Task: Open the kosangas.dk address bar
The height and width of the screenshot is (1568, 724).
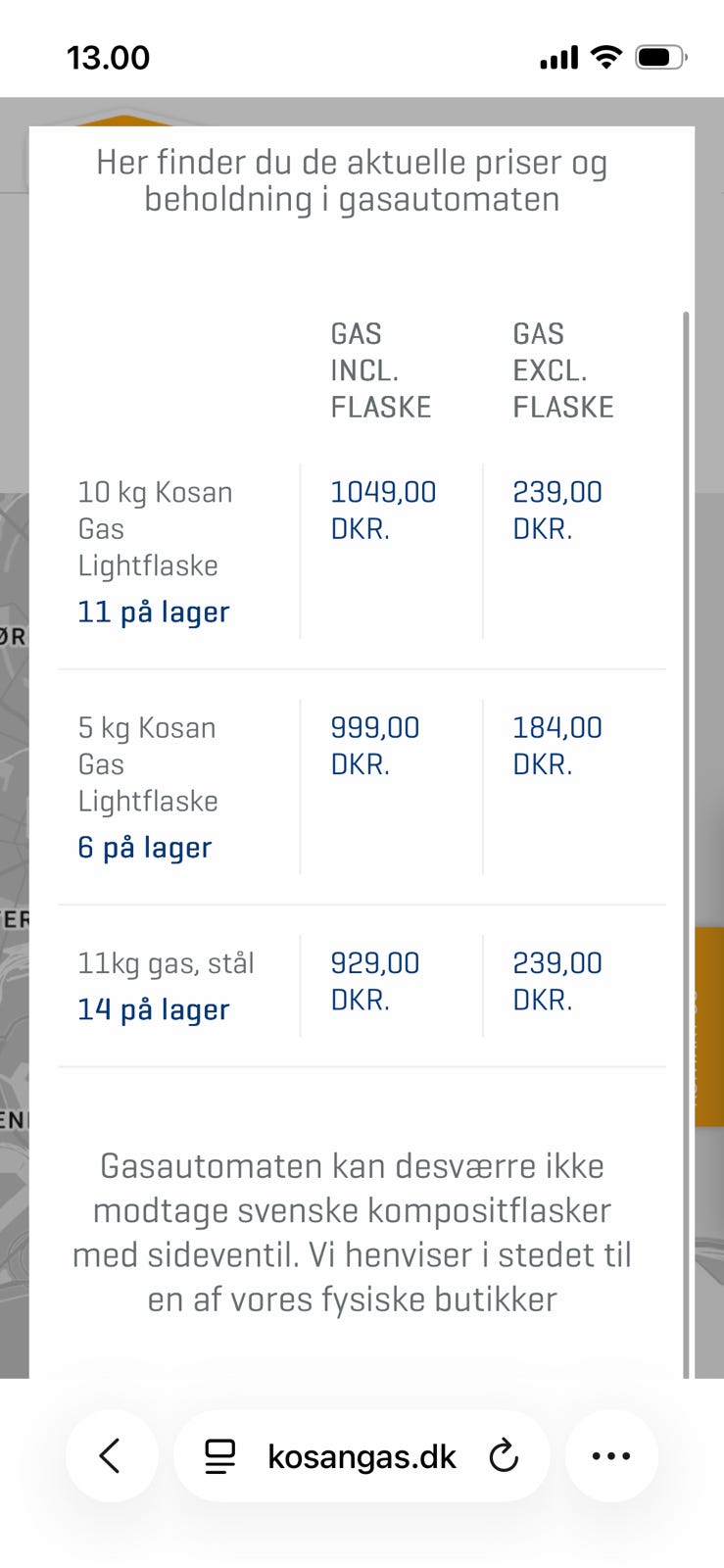Action: tap(362, 1456)
